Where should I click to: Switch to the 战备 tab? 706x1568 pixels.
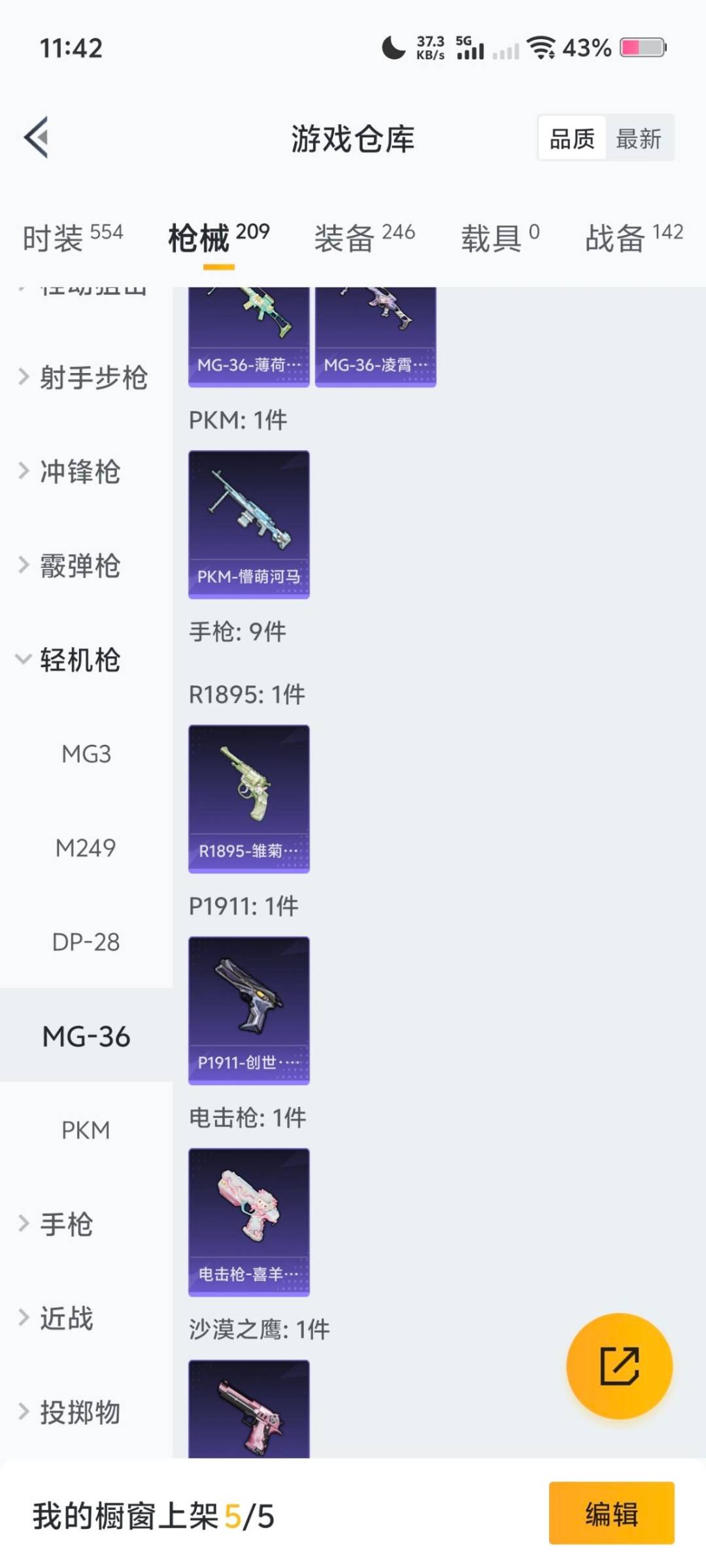pos(633,237)
